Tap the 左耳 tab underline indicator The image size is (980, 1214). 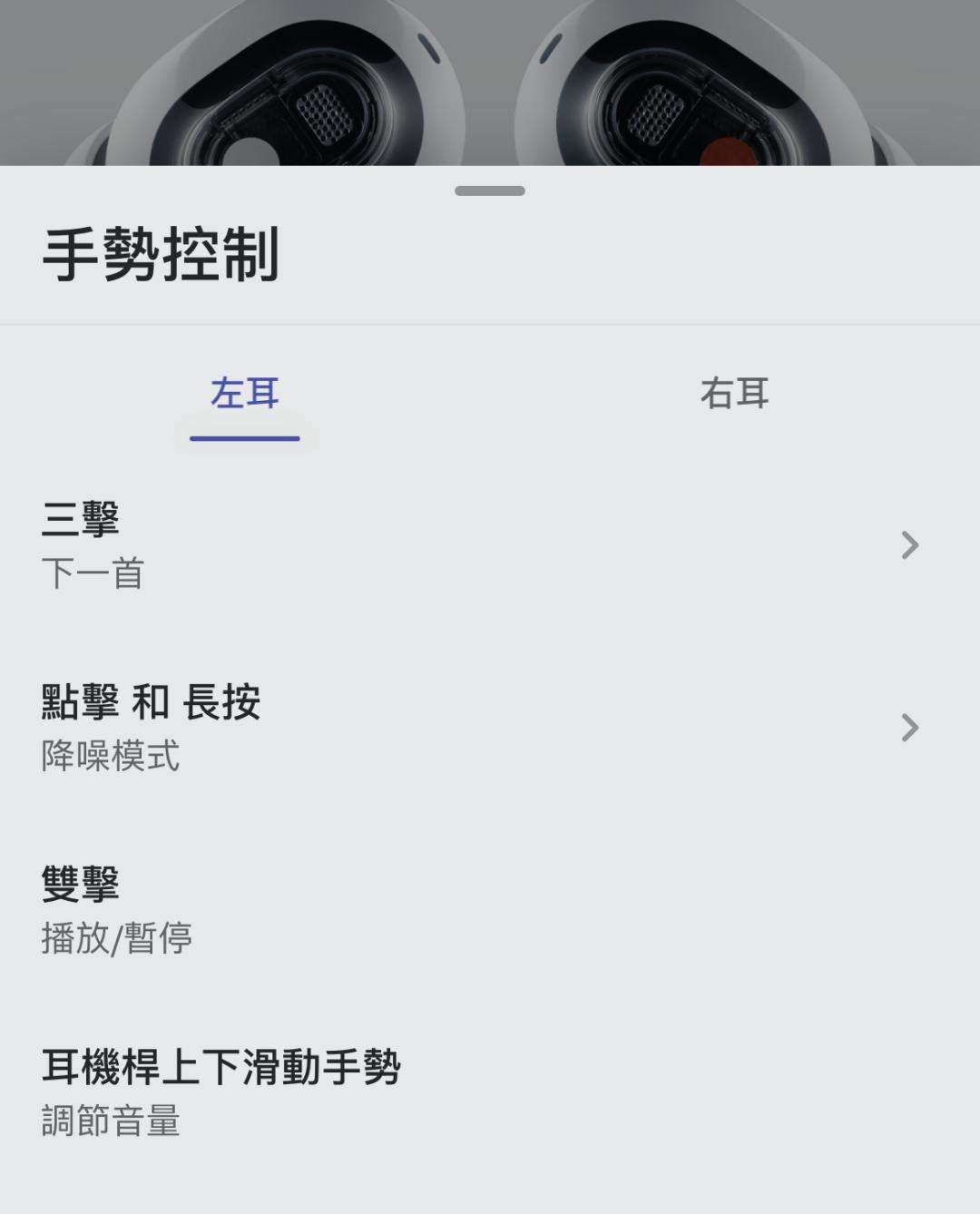[245, 439]
